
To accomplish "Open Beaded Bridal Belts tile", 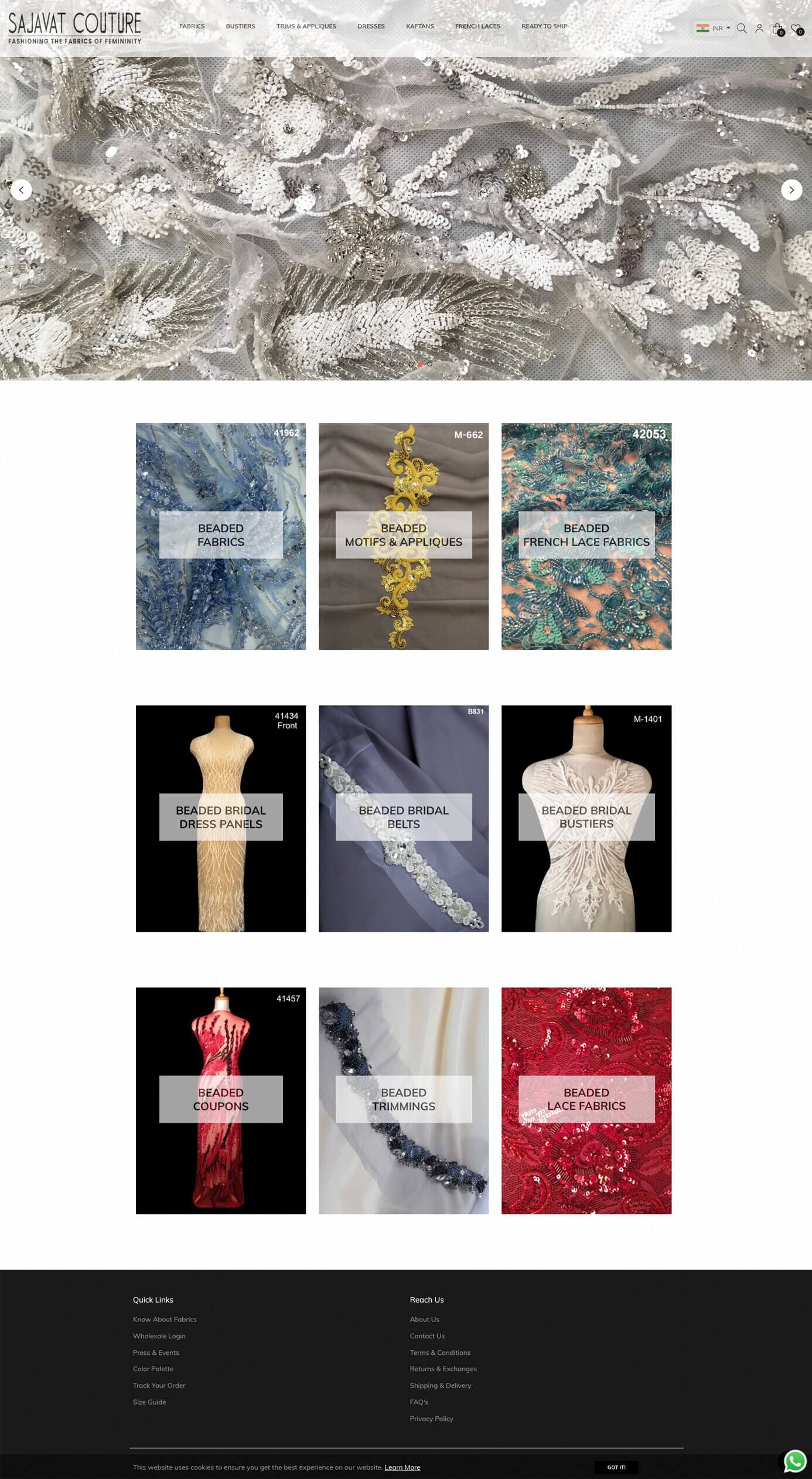I will pos(404,817).
